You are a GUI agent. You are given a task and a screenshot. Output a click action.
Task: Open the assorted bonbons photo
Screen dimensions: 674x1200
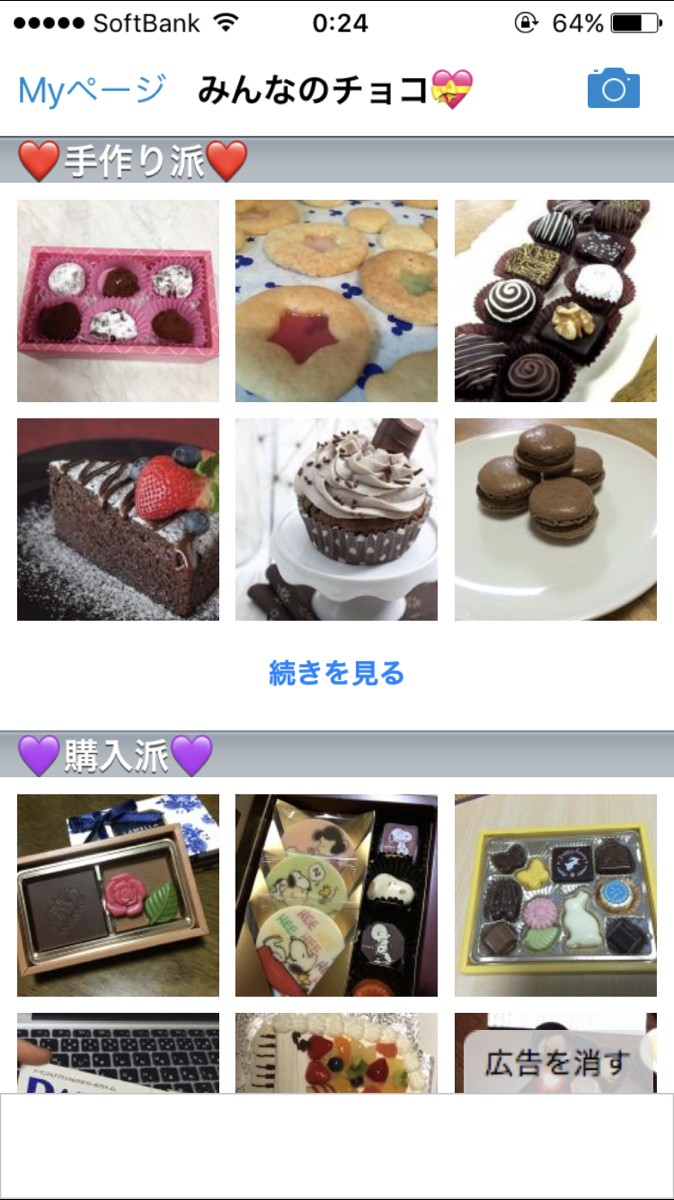[555, 301]
